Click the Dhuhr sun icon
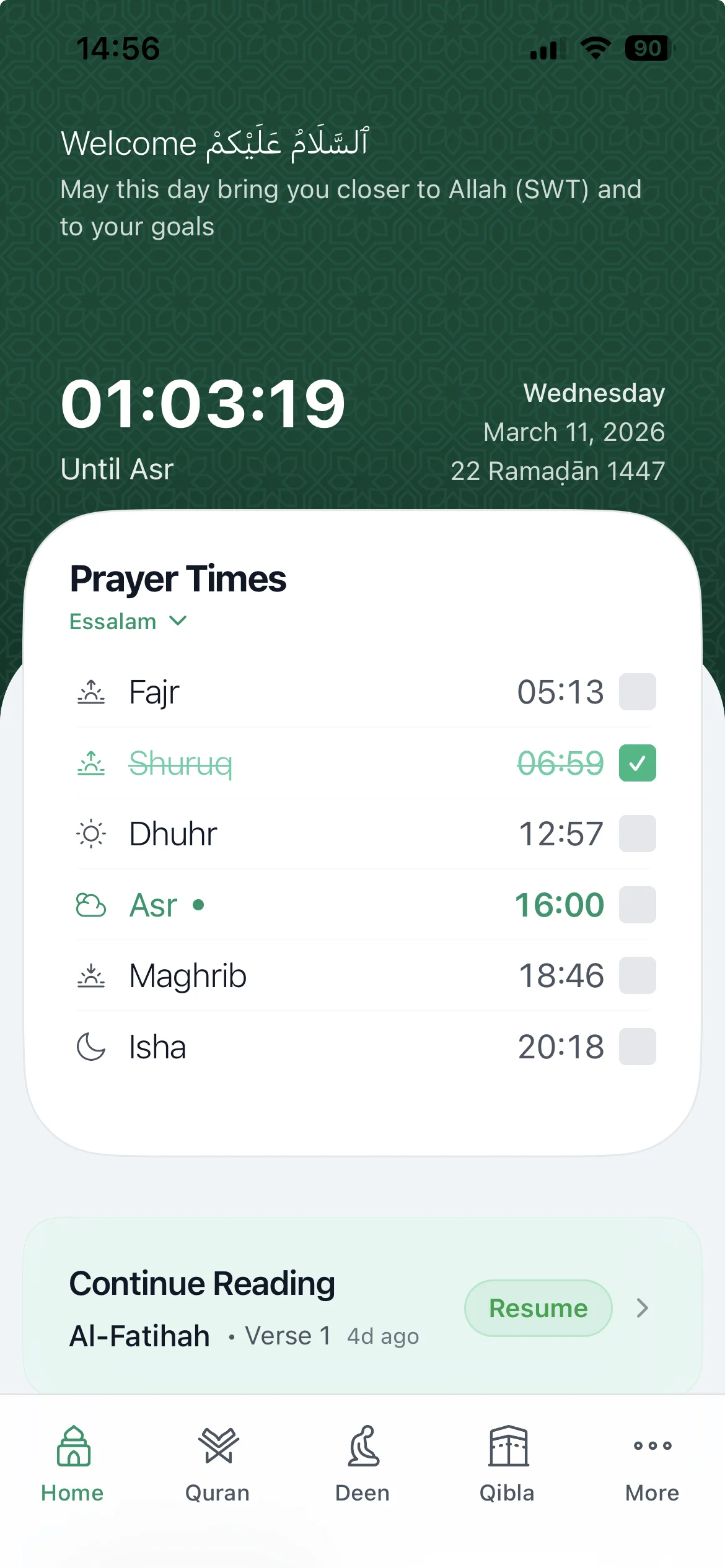This screenshot has width=725, height=1568. pyautogui.click(x=91, y=833)
